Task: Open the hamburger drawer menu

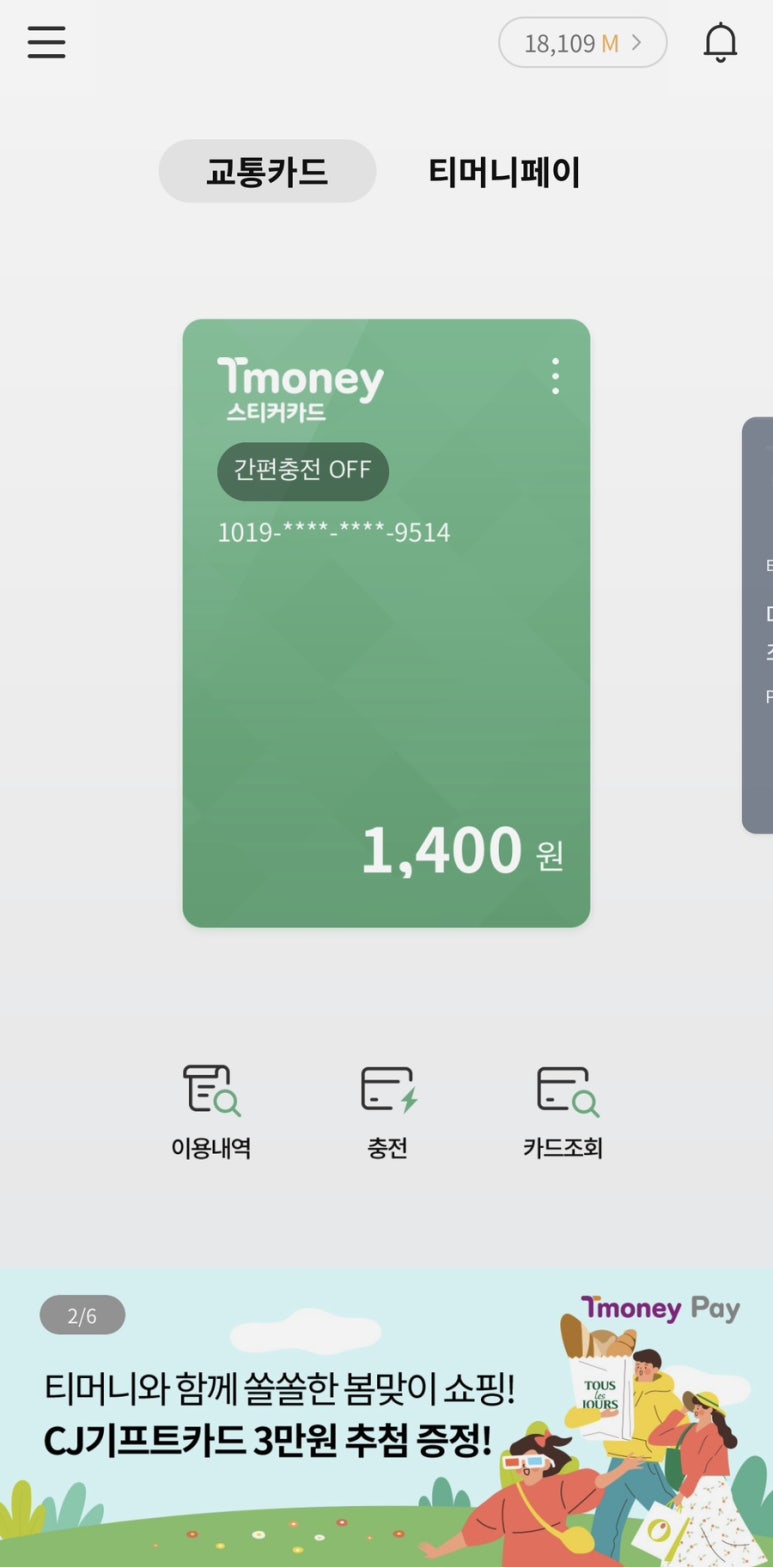Action: tap(46, 42)
